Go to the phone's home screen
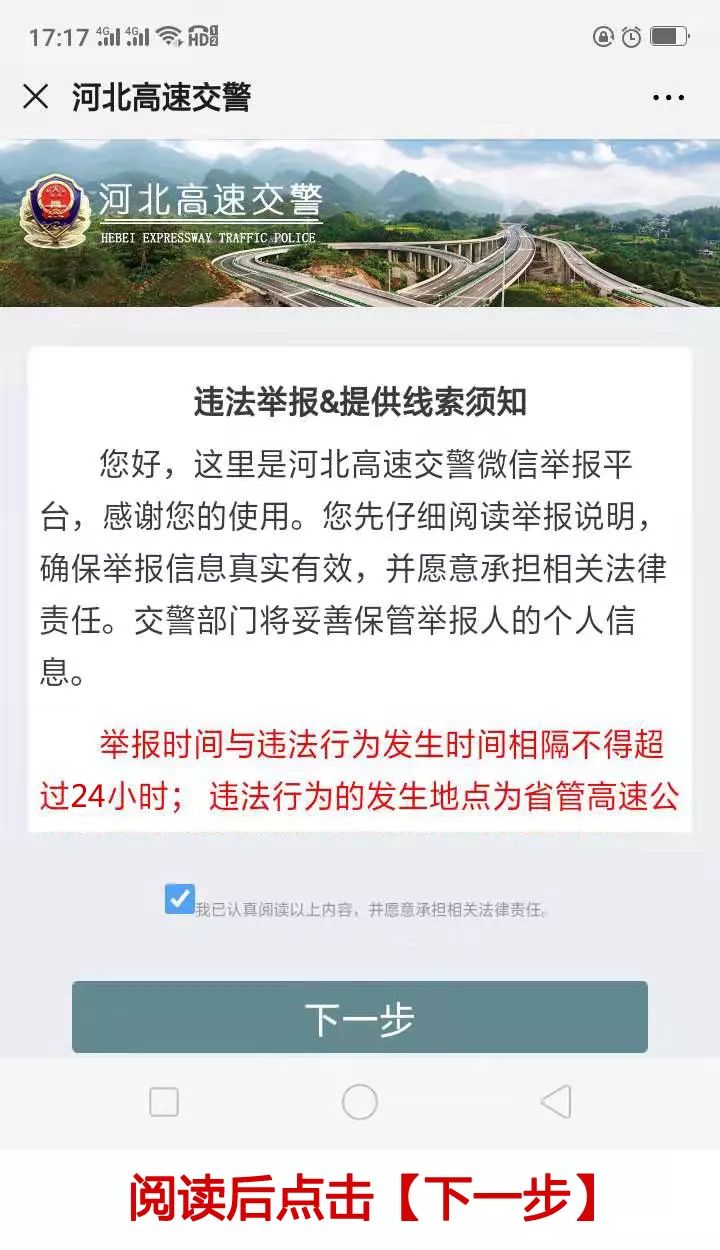720x1250 pixels. point(360,1102)
